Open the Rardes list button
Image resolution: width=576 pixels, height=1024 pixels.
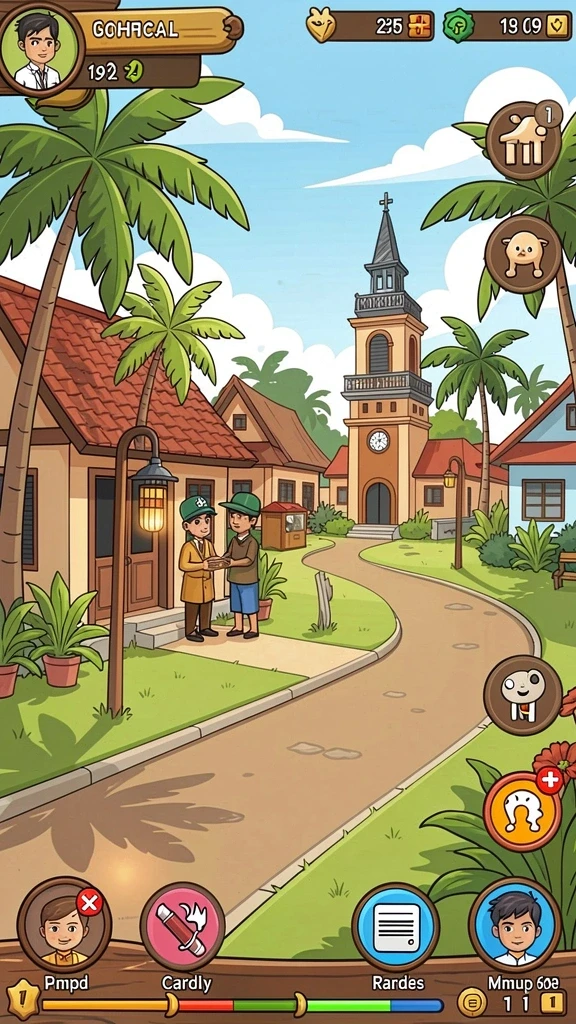point(395,927)
